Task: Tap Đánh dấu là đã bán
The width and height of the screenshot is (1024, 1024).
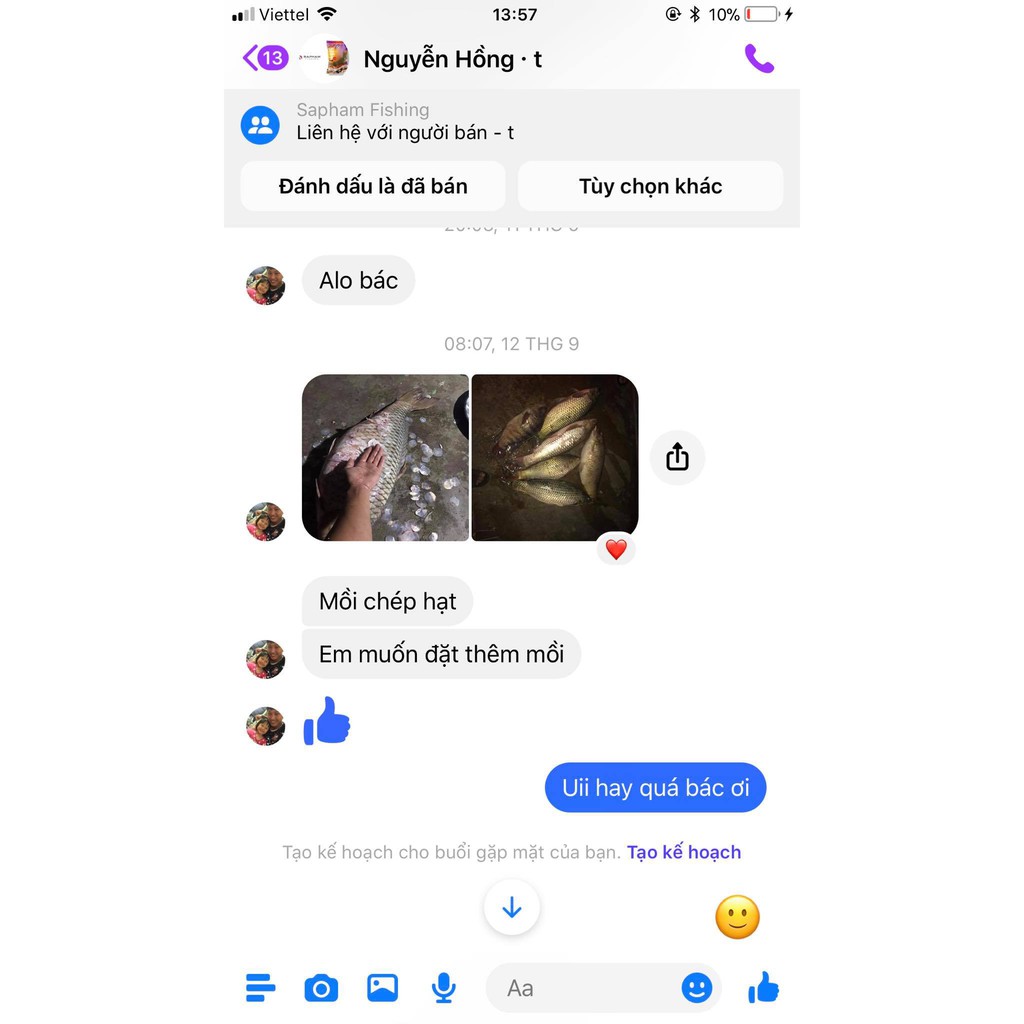Action: pyautogui.click(x=373, y=186)
